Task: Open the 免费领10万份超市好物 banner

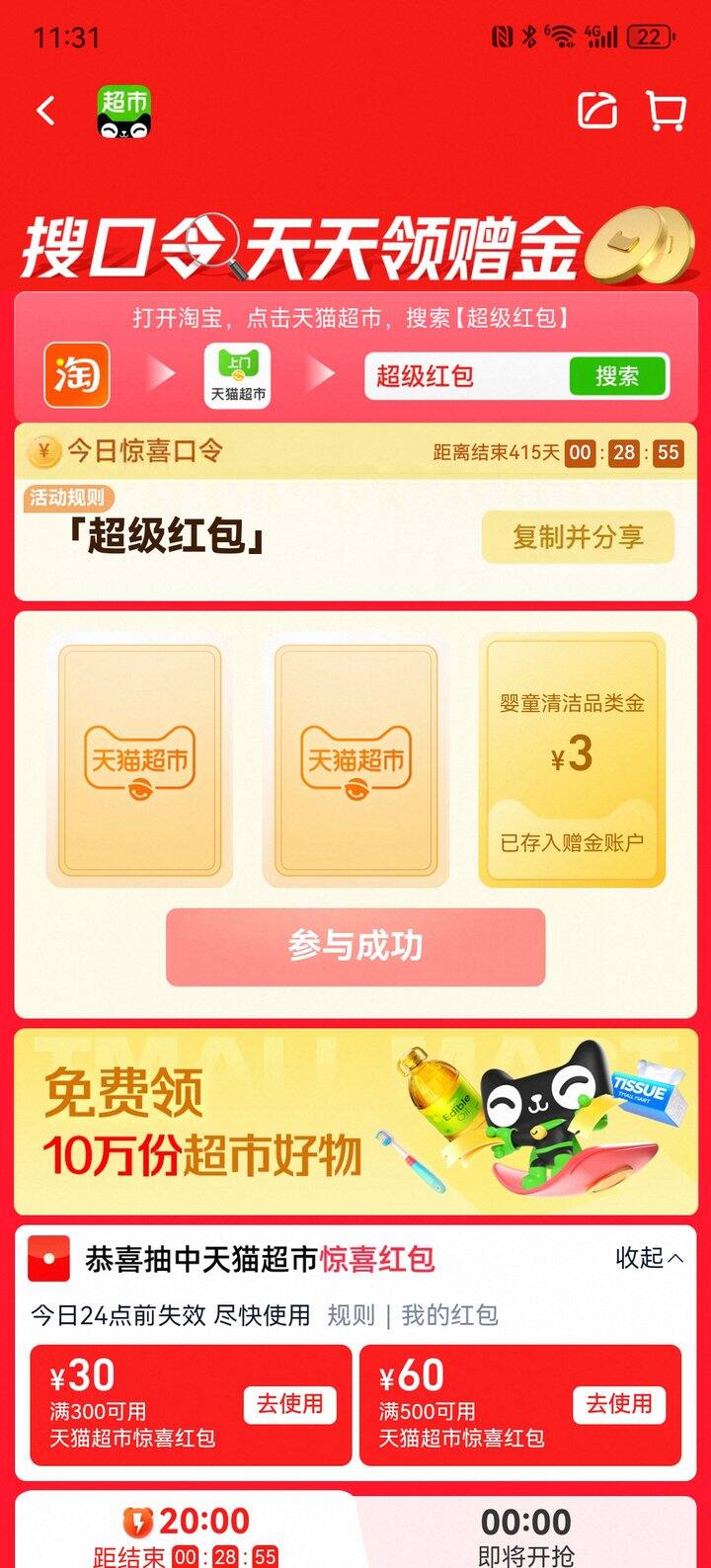Action: (x=355, y=1122)
